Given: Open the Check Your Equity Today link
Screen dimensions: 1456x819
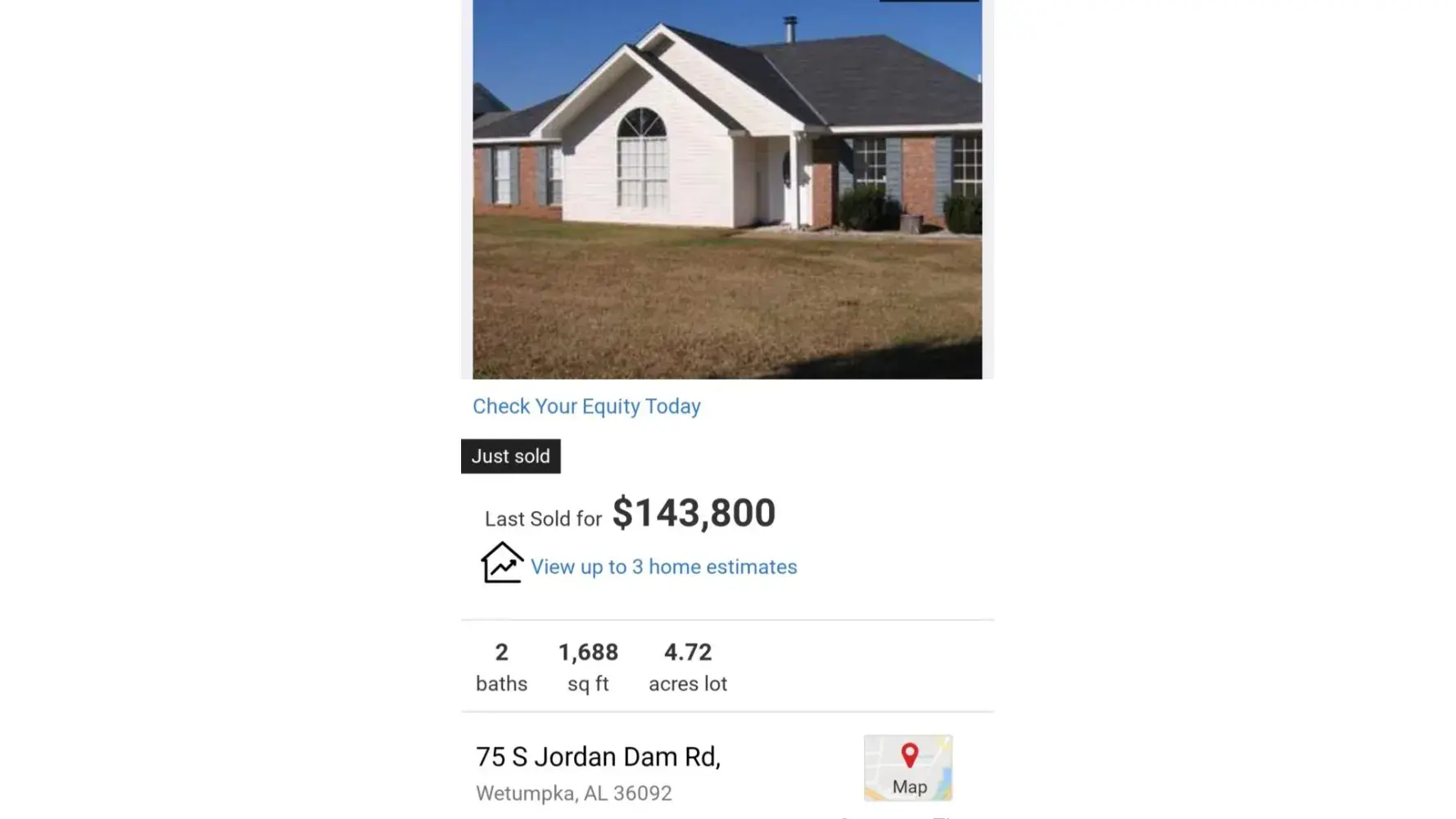Looking at the screenshot, I should (x=586, y=406).
